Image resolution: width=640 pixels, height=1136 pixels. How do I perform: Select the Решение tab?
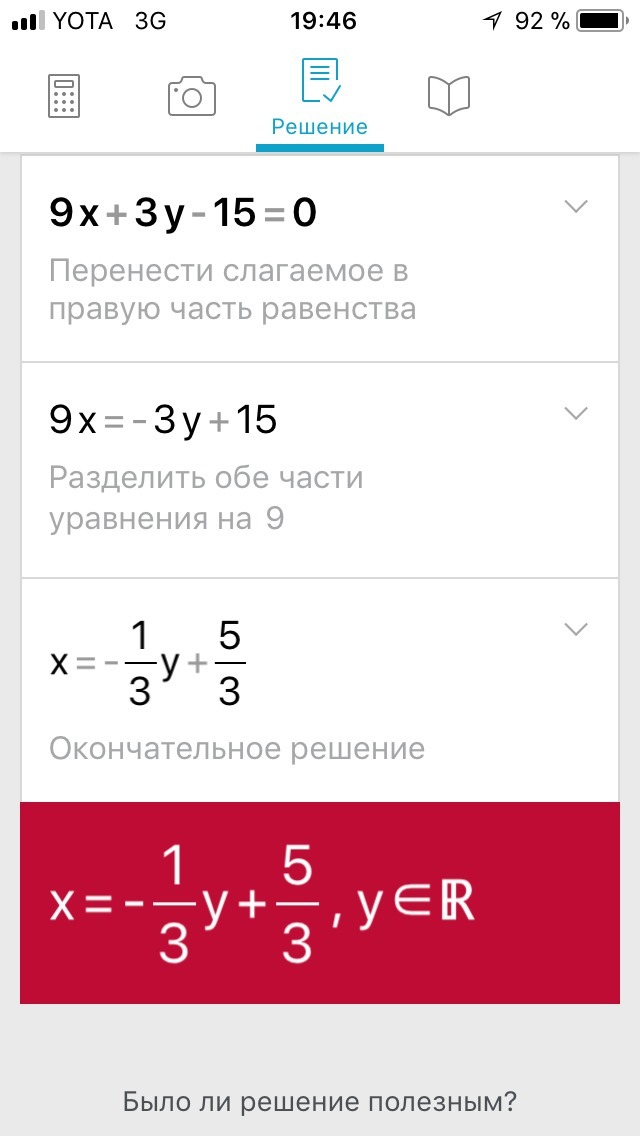[x=320, y=100]
